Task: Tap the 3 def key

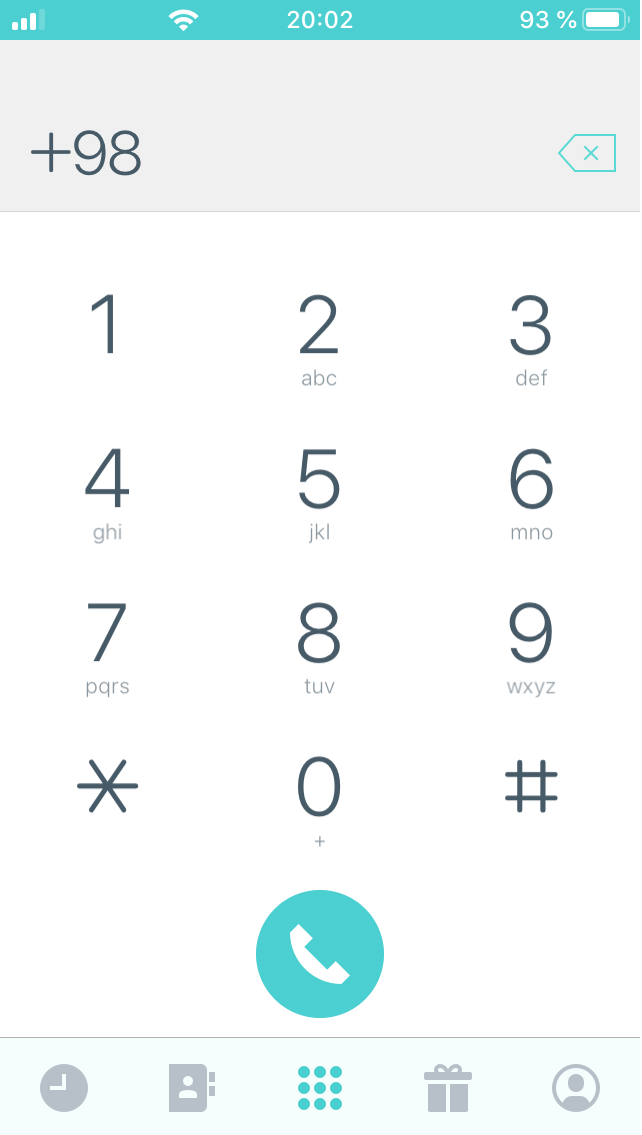Action: pyautogui.click(x=531, y=338)
